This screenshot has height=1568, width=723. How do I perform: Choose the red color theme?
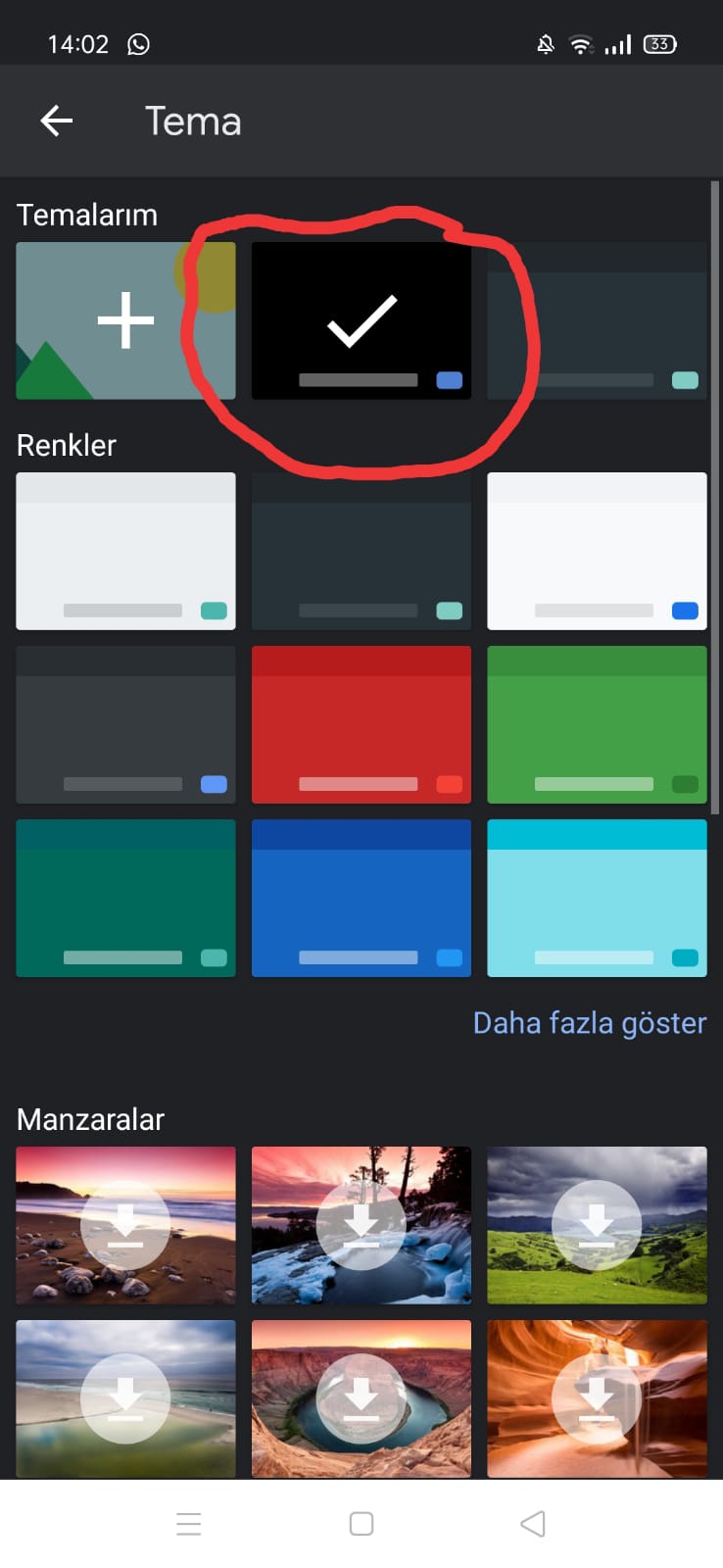[361, 724]
